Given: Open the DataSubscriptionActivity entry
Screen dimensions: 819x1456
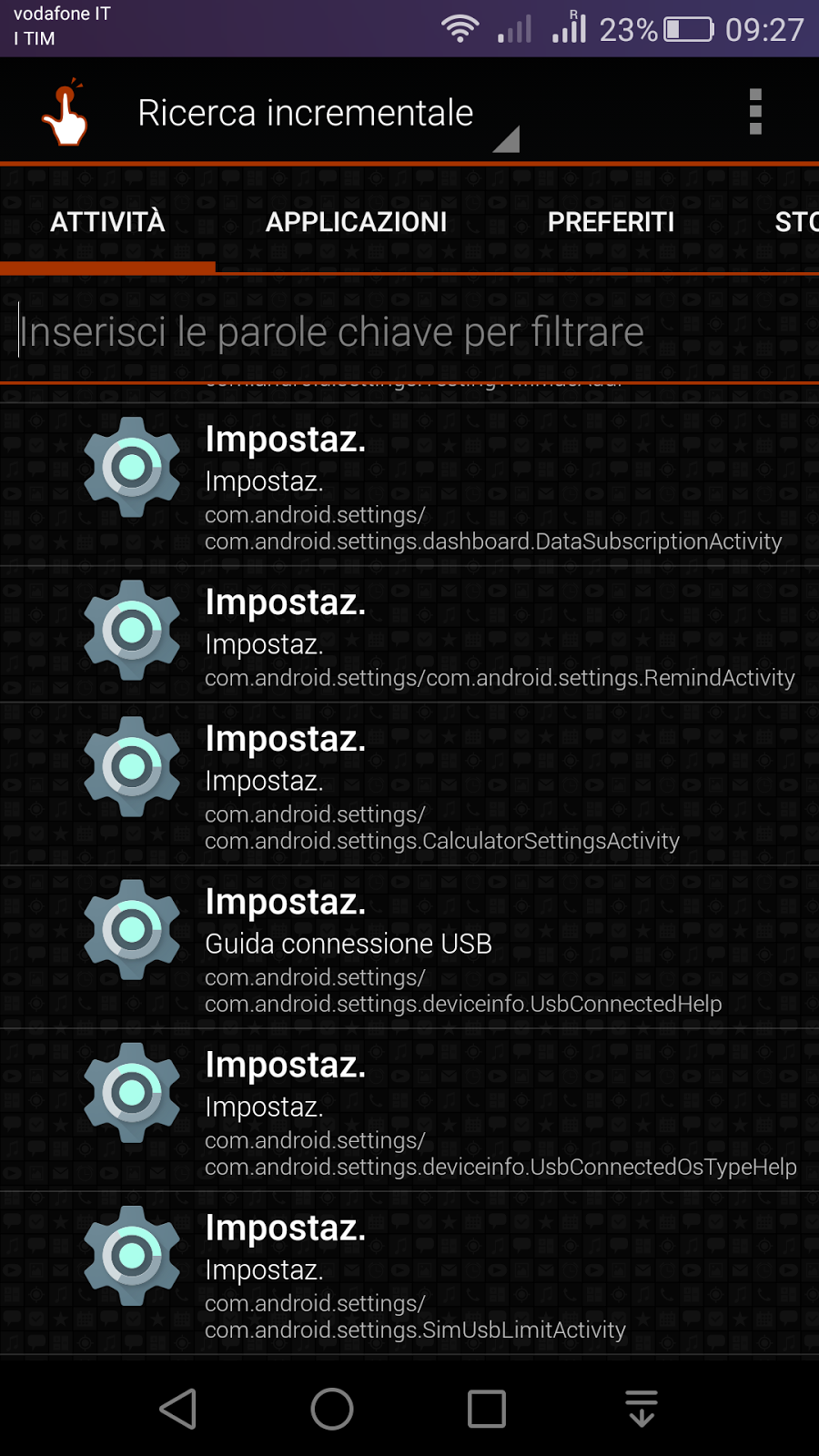Looking at the screenshot, I should pyautogui.click(x=409, y=485).
